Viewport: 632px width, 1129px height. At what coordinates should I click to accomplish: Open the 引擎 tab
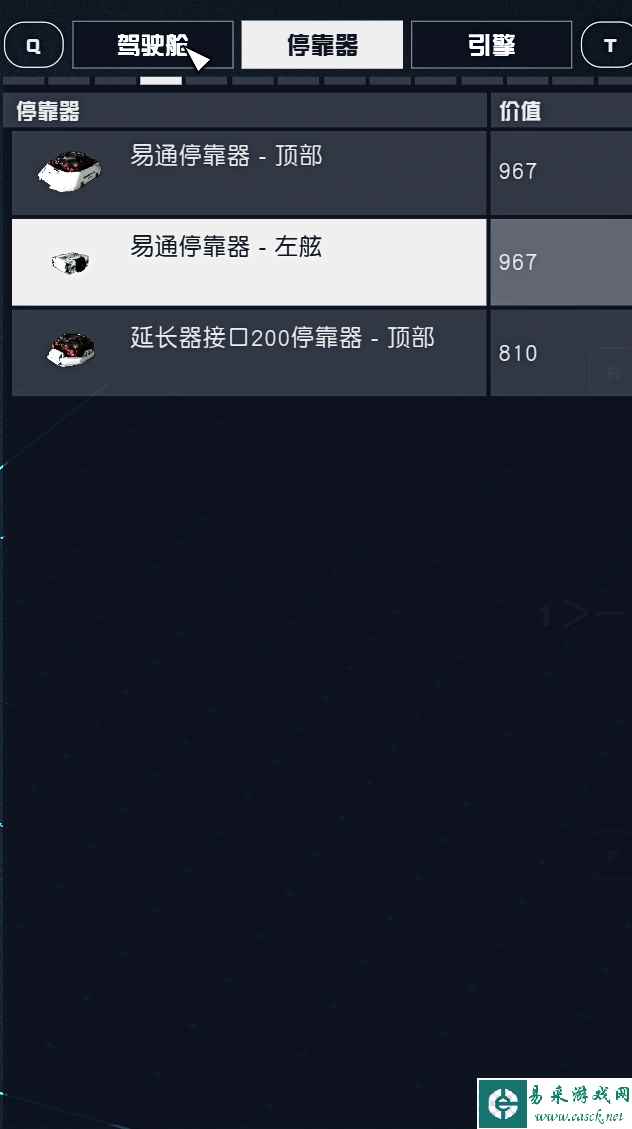pos(491,45)
